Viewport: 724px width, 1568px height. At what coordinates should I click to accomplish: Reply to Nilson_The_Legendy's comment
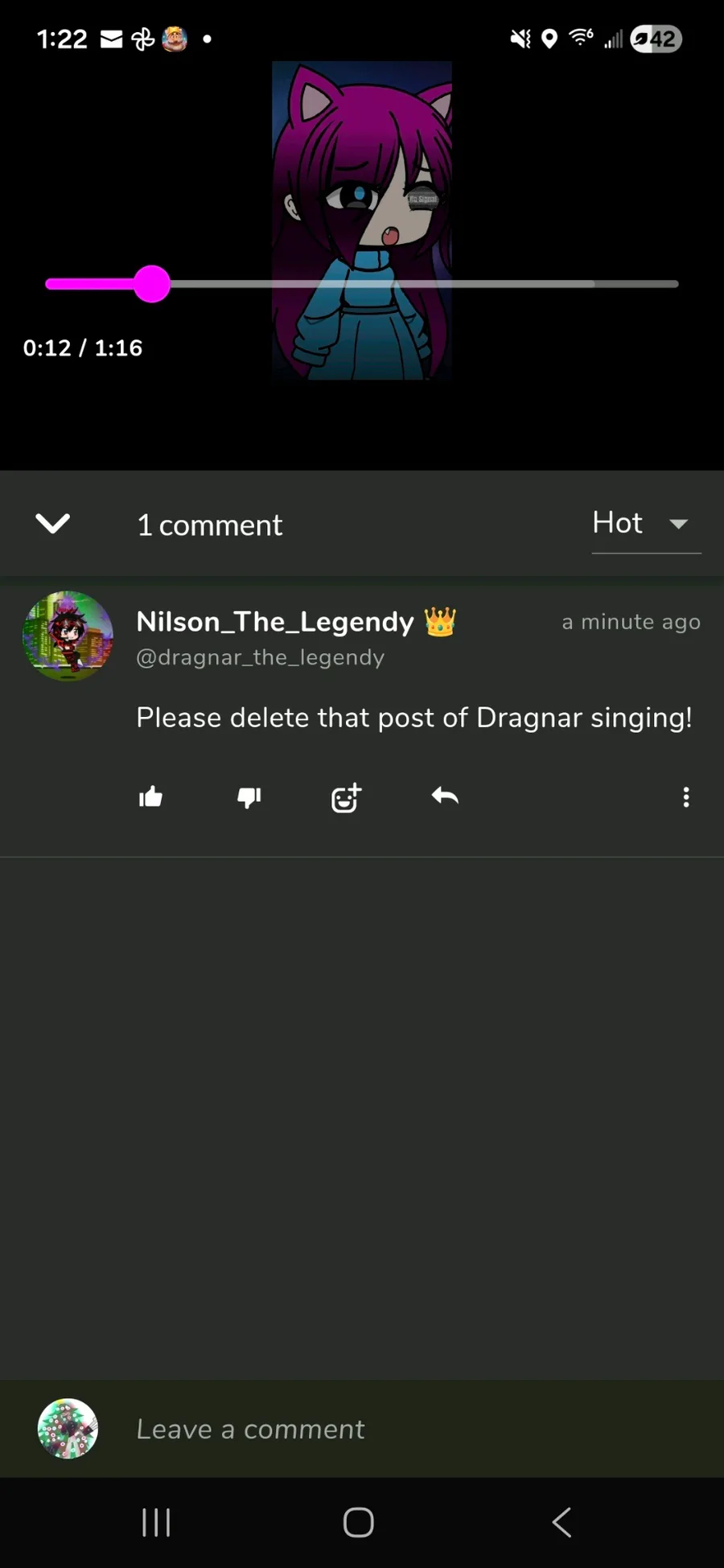tap(445, 796)
